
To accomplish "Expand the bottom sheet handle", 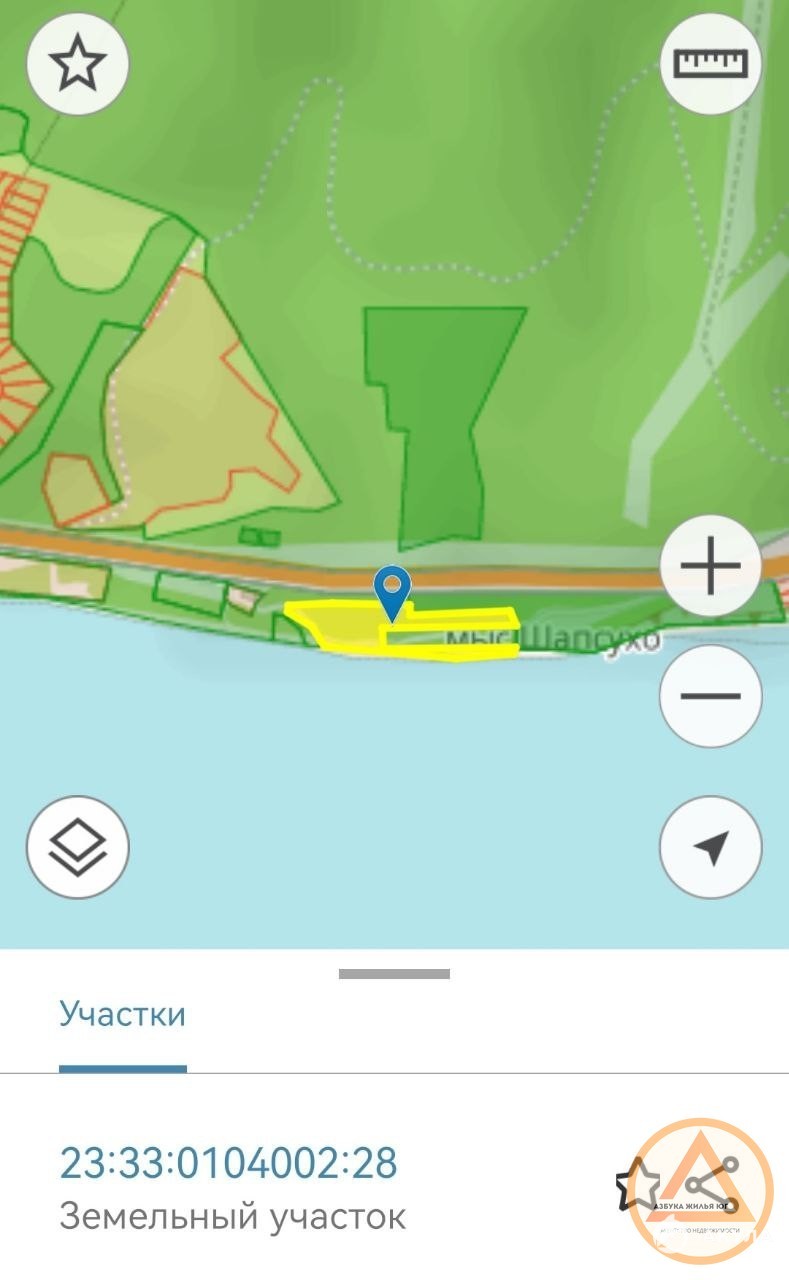I will (394, 973).
